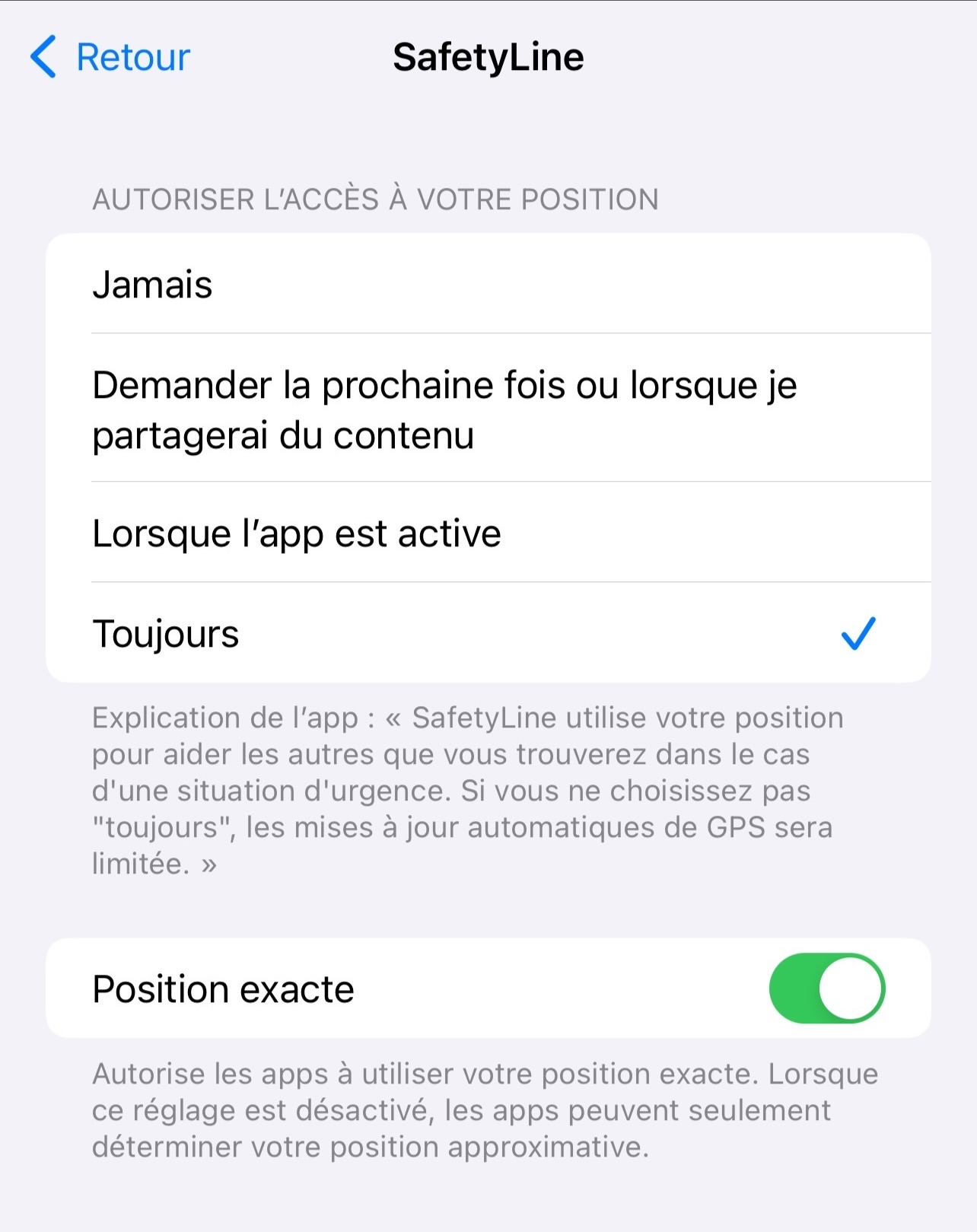Screen dimensions: 977x1232
Task: Tap the Toujours location option
Action: pos(487,633)
